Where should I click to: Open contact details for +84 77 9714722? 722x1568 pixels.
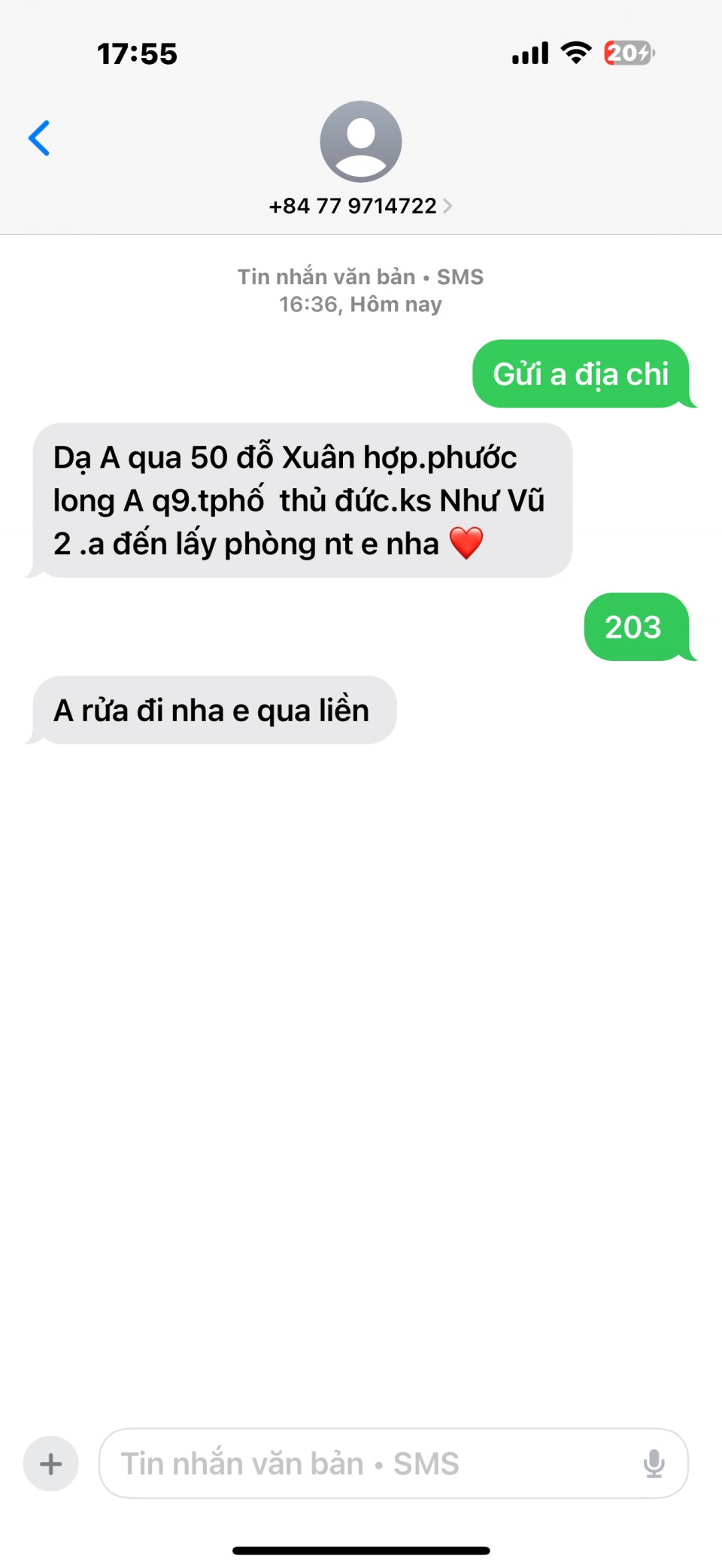point(361,205)
